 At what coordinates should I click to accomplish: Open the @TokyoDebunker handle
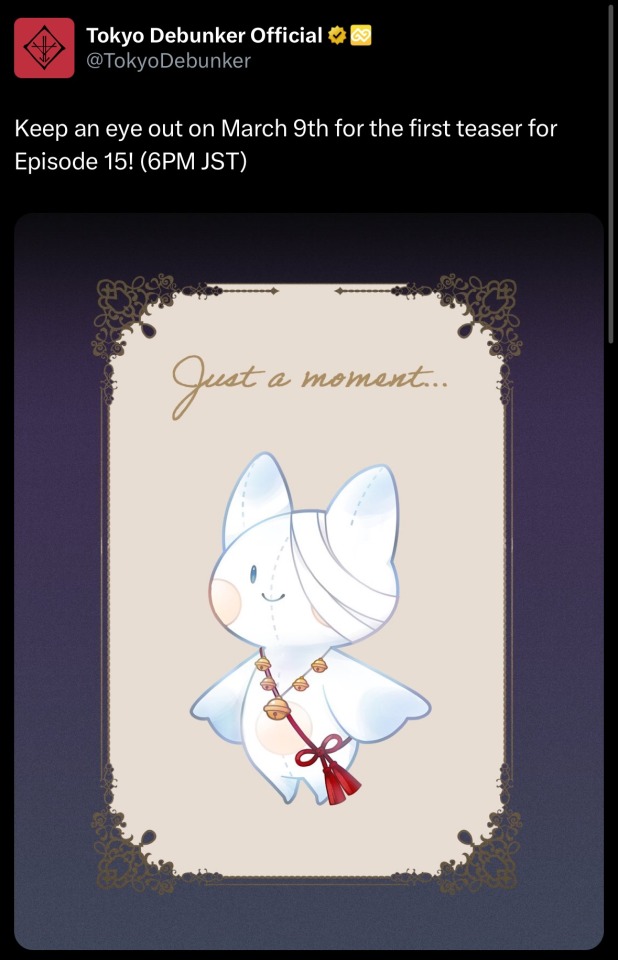[x=168, y=61]
